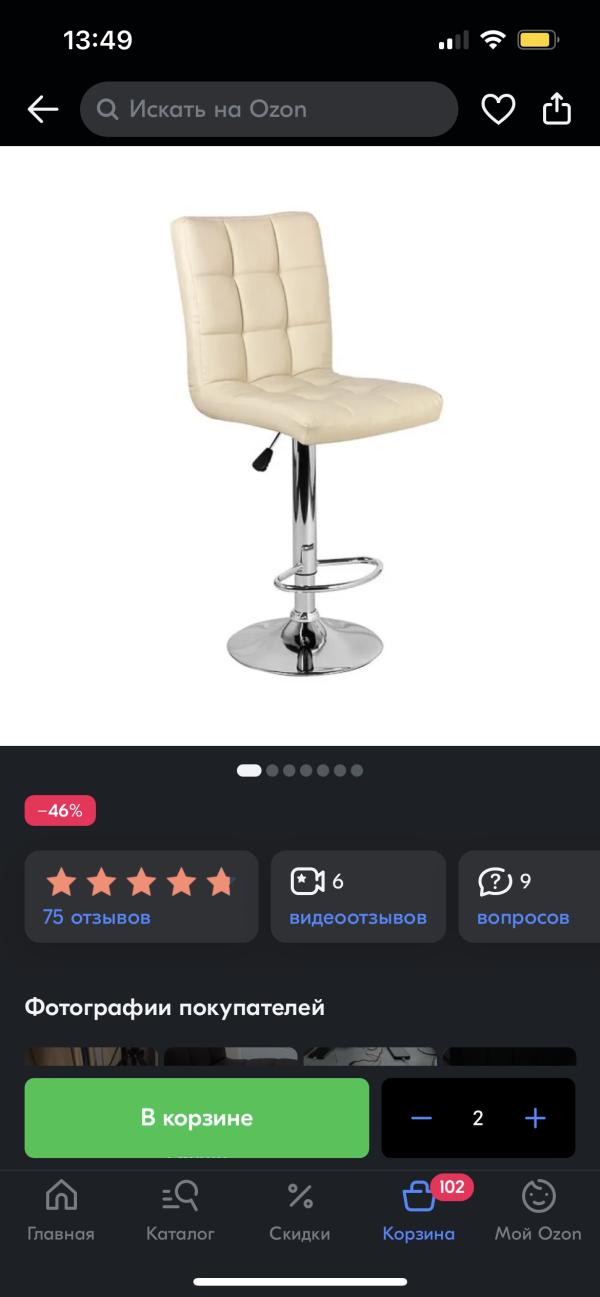Tap the green В корзине button
This screenshot has height=1297, width=600.
tap(197, 1117)
